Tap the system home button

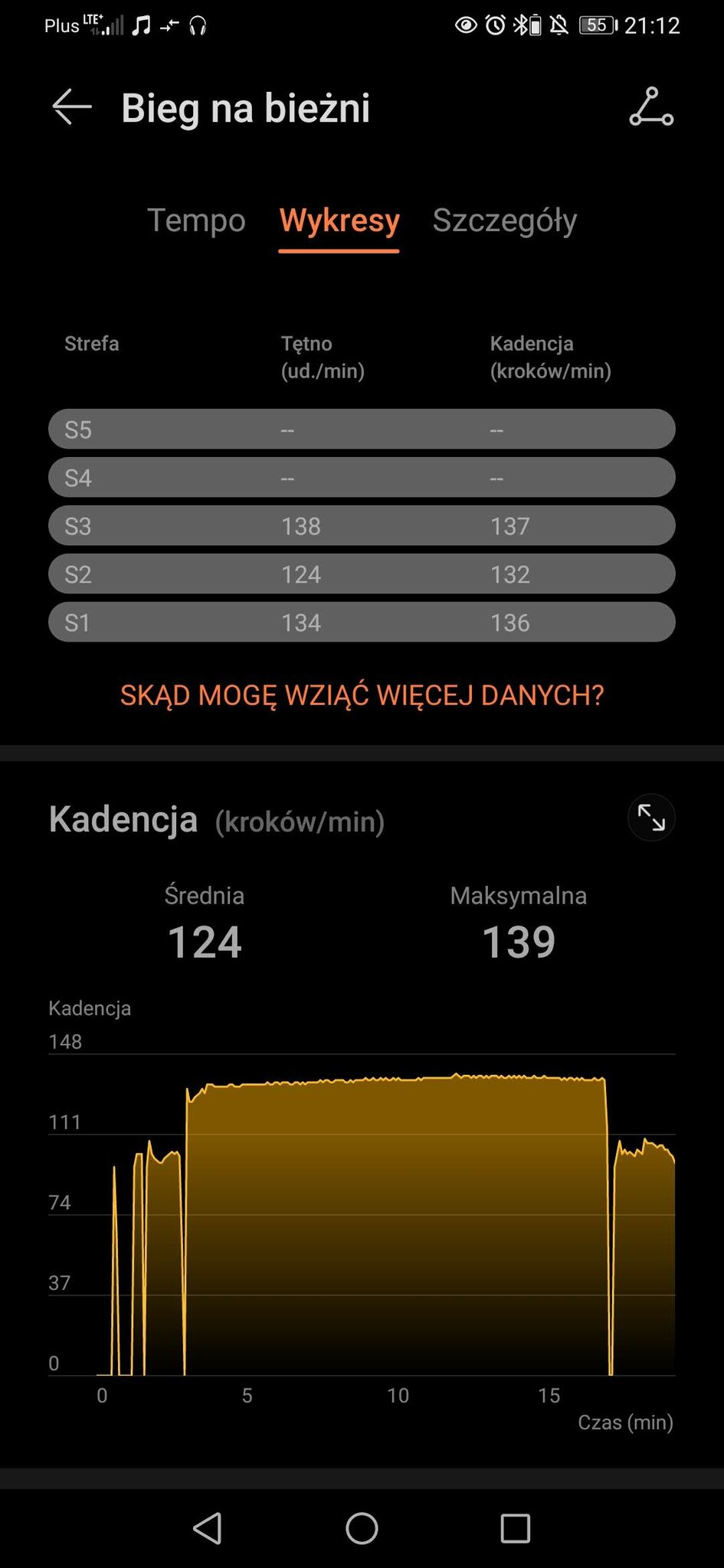click(362, 1528)
